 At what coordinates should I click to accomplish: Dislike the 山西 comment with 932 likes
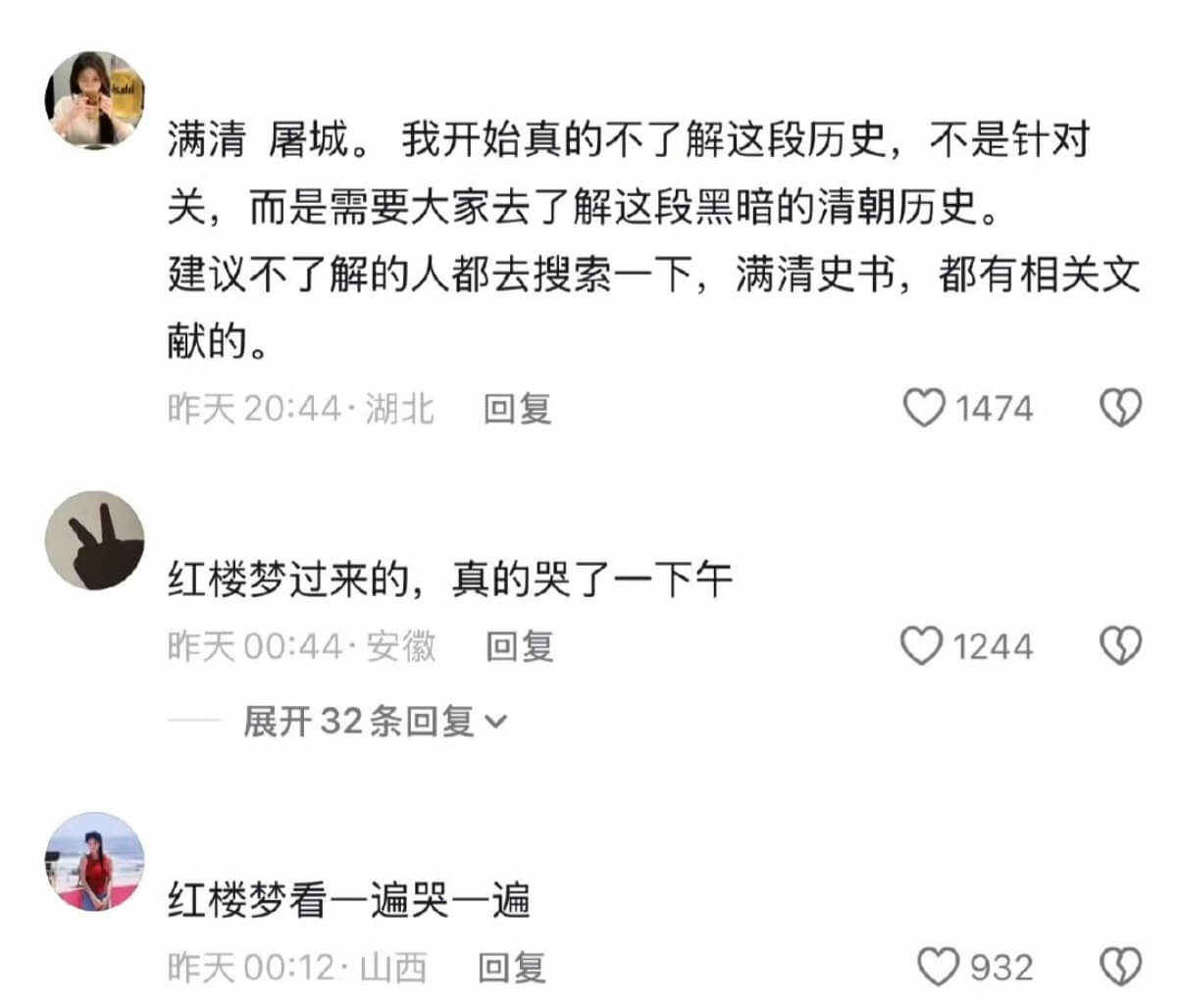click(1120, 968)
